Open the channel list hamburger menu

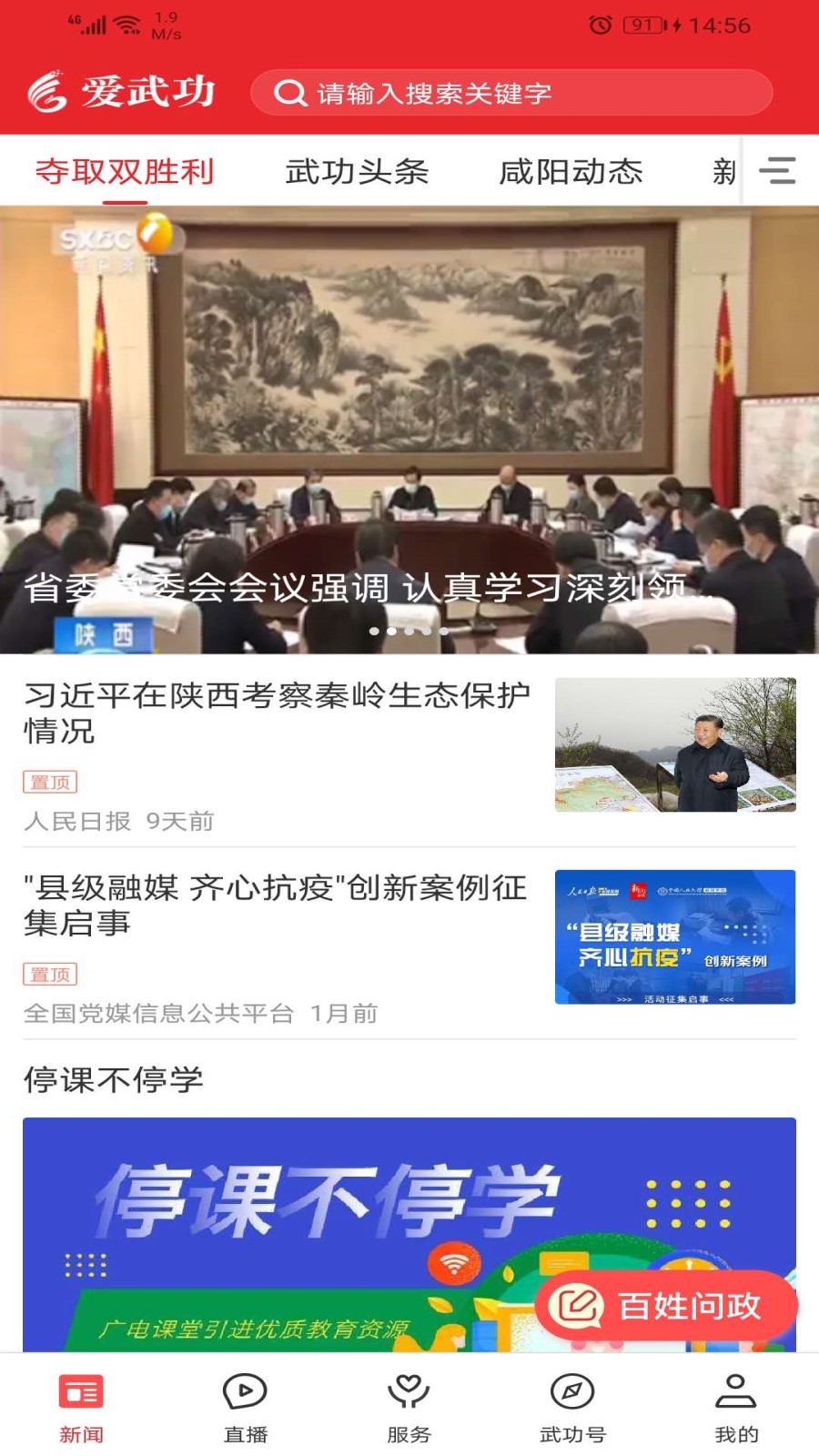click(780, 171)
